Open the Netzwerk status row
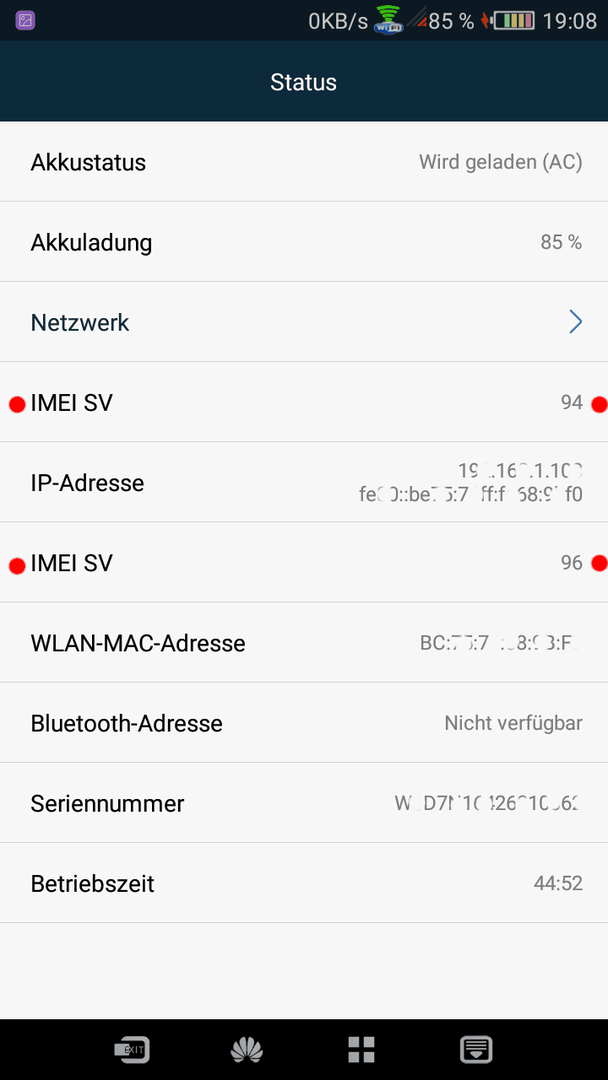This screenshot has height=1080, width=608. 304,322
